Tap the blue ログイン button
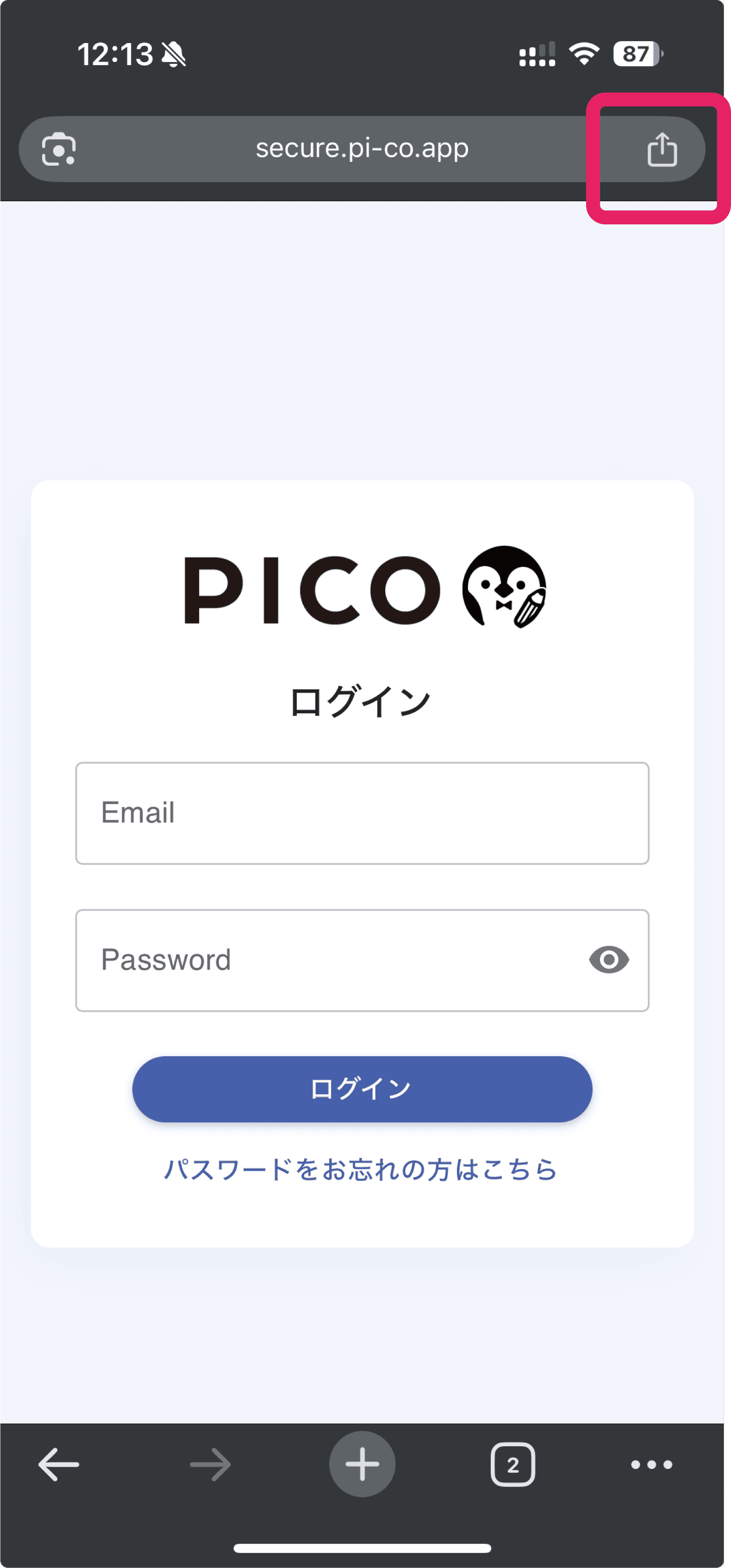731x1568 pixels. (362, 1089)
